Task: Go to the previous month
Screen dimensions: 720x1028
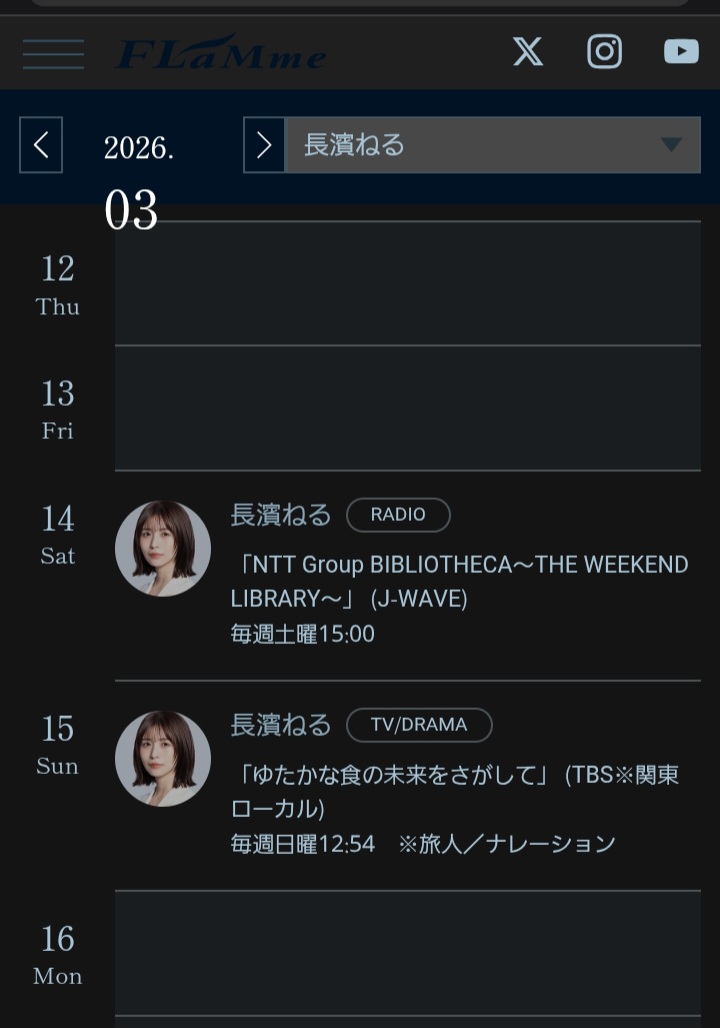Action: (x=41, y=145)
